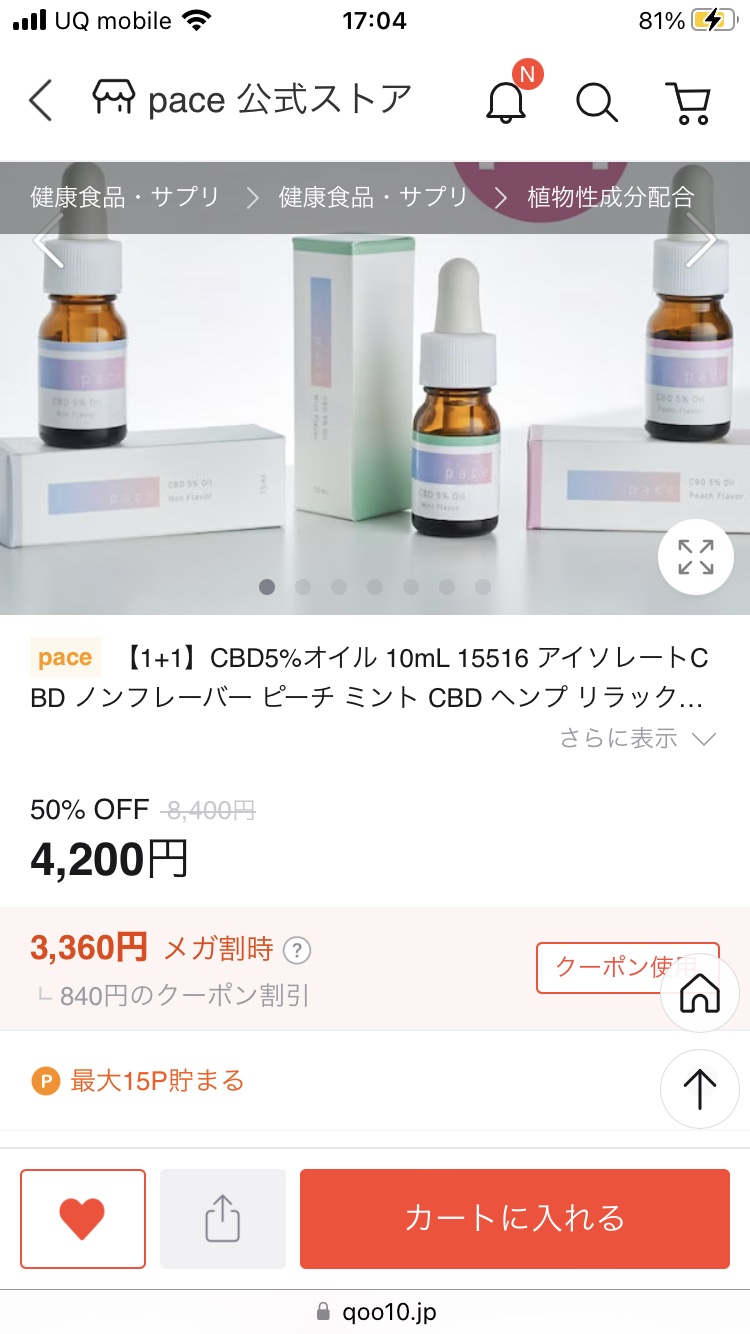Jump to top with the up arrow
The height and width of the screenshot is (1334, 750).
699,1089
